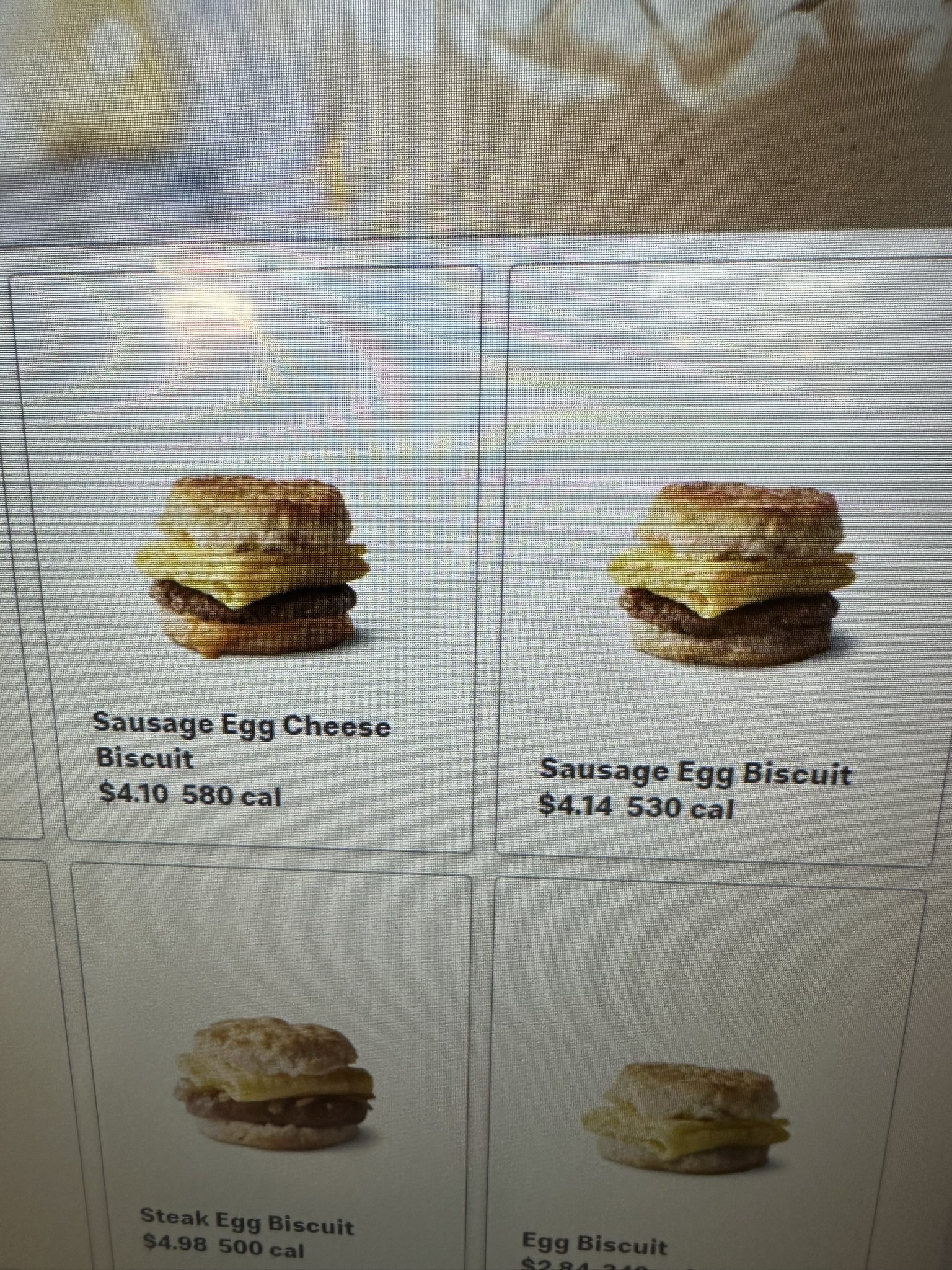This screenshot has height=1270, width=952.
Task: Click the Sausage Egg Biscuit name label
Action: tap(697, 772)
